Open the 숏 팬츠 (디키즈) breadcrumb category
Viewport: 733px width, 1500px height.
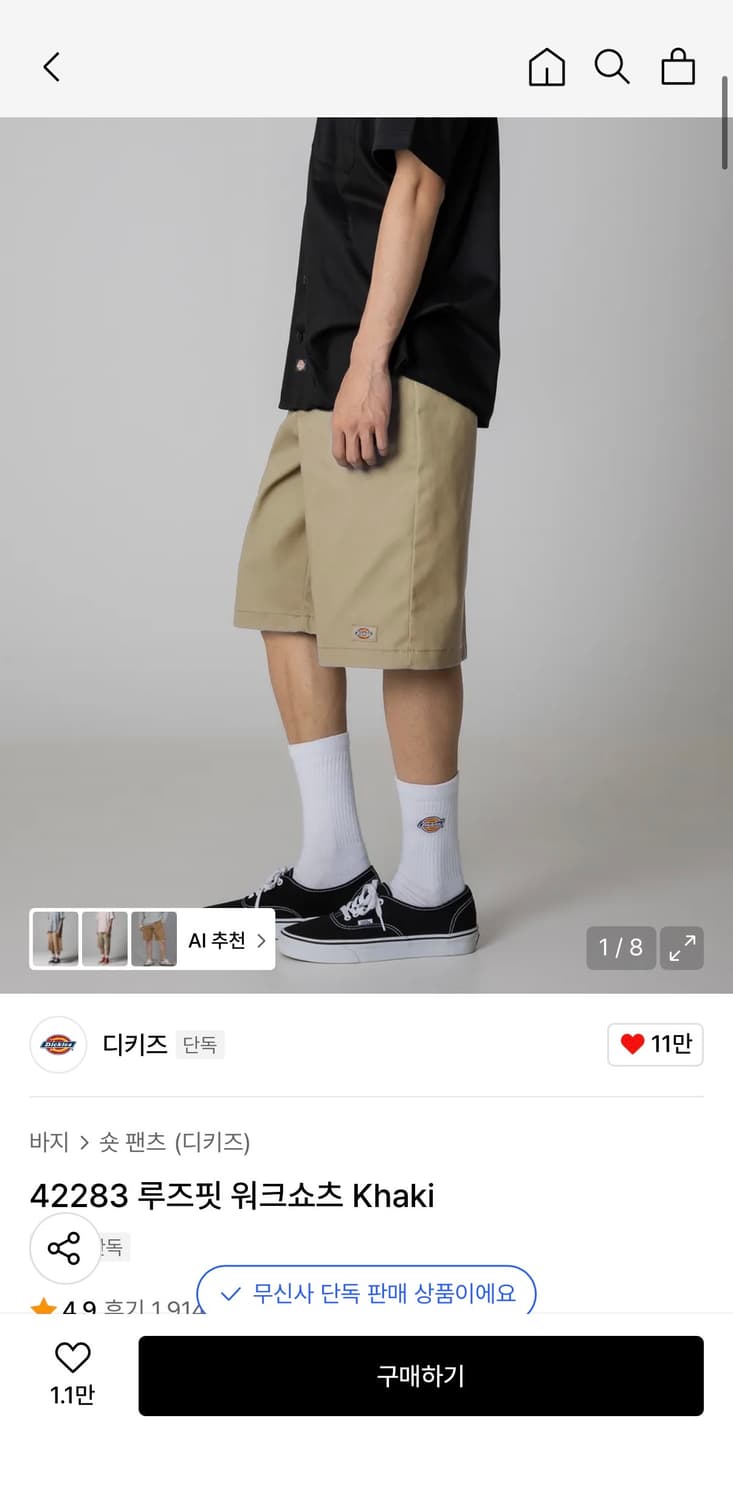click(x=177, y=1141)
